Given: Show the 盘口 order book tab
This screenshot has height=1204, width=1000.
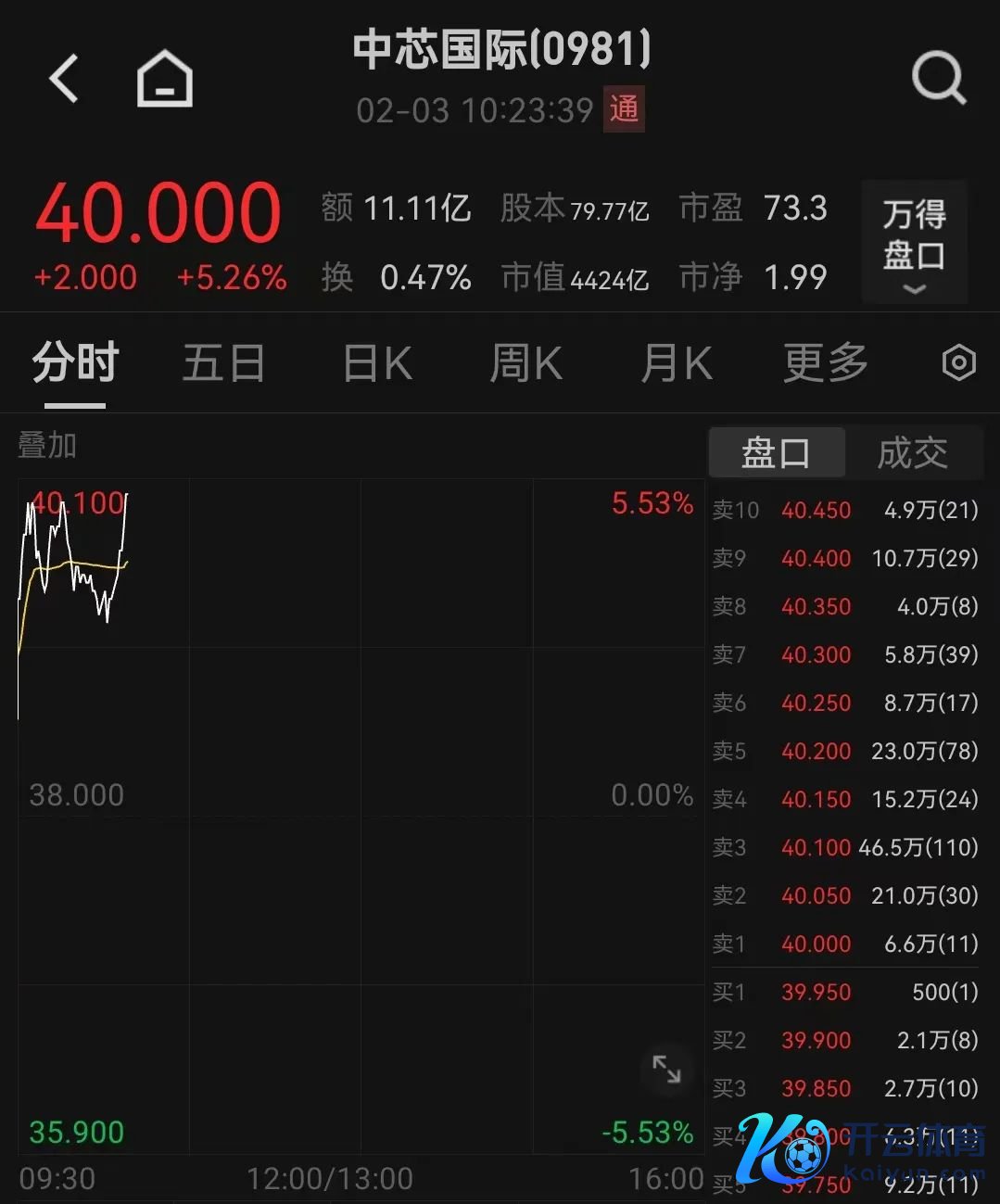Looking at the screenshot, I should [776, 453].
